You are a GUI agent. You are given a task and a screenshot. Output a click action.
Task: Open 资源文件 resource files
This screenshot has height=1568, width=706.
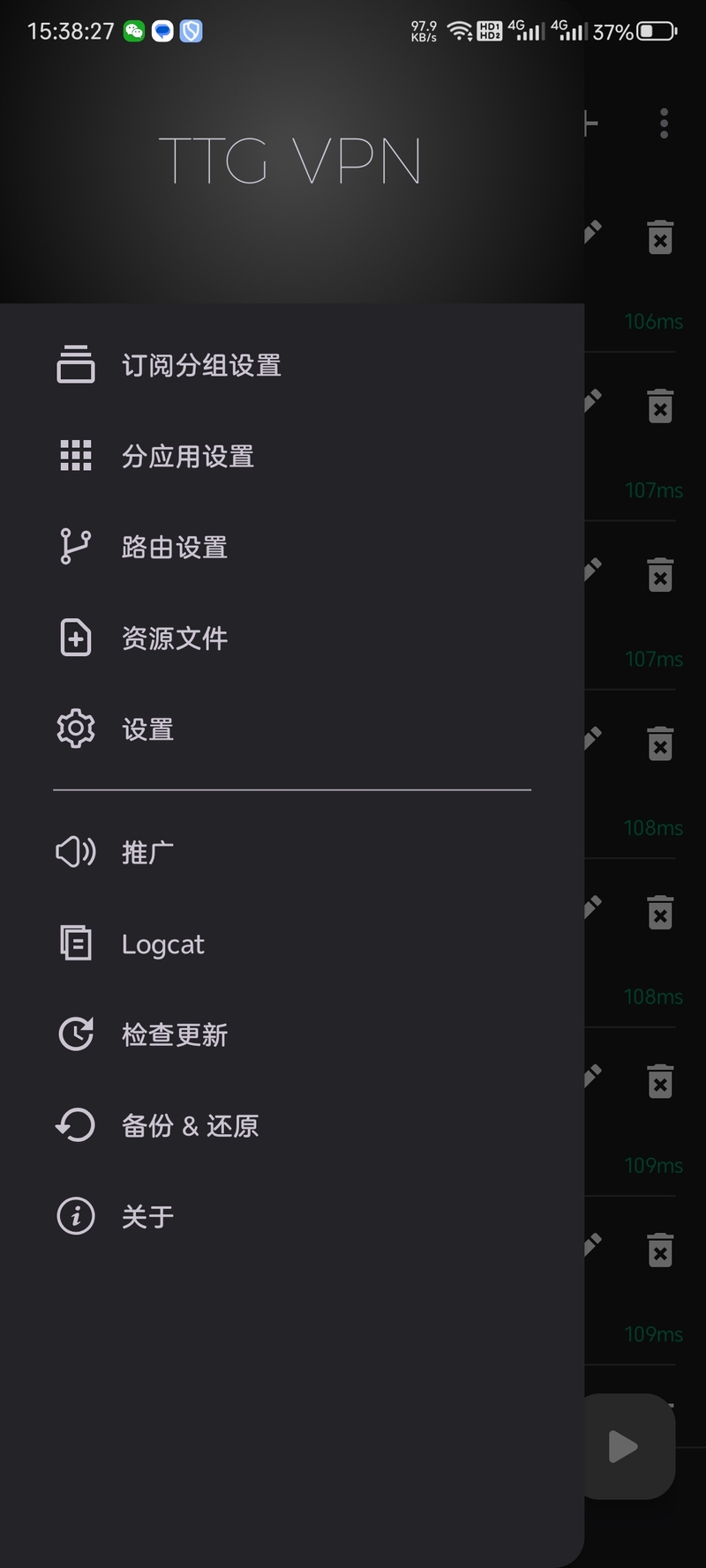point(174,638)
